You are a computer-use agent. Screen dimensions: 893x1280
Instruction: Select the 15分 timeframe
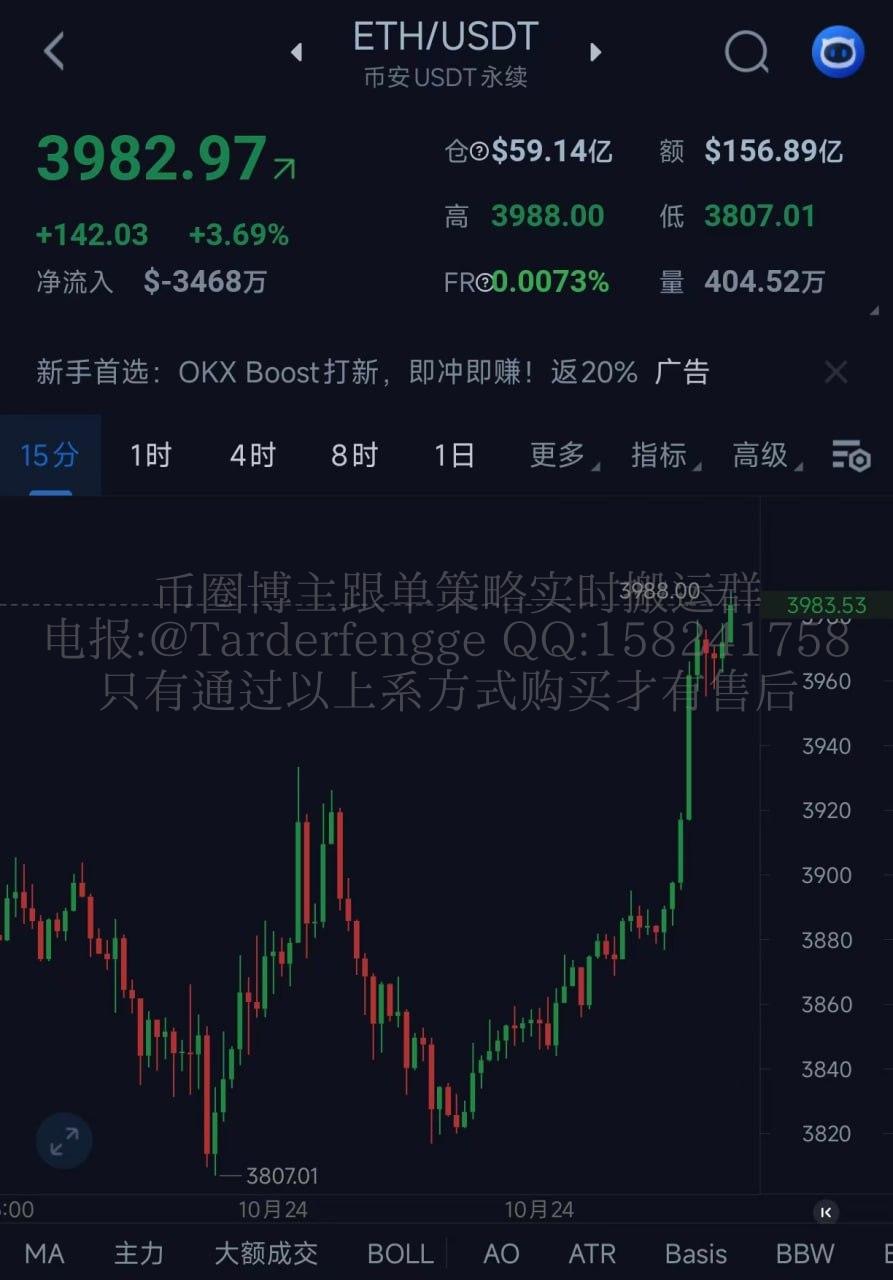coord(49,456)
